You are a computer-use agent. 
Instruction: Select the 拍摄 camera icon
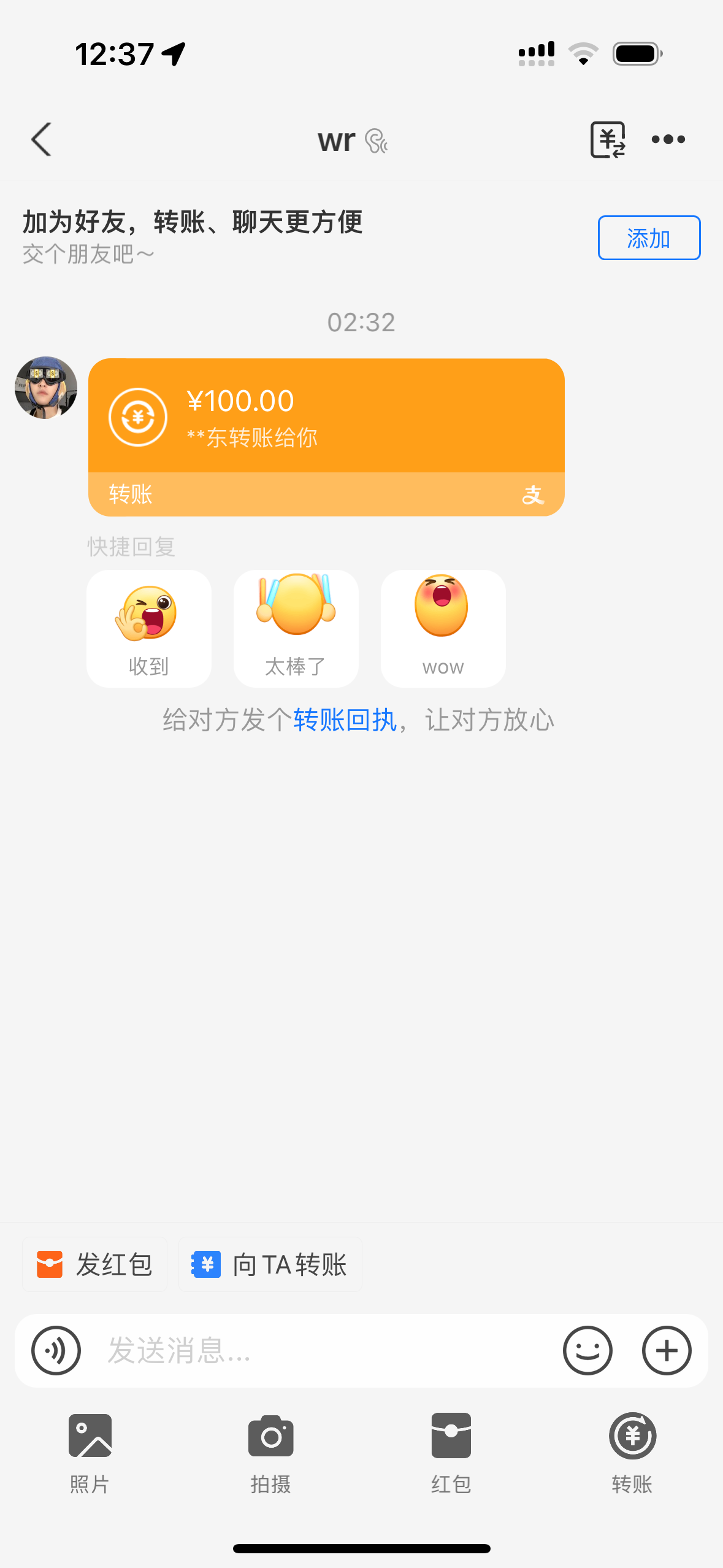tap(270, 1435)
